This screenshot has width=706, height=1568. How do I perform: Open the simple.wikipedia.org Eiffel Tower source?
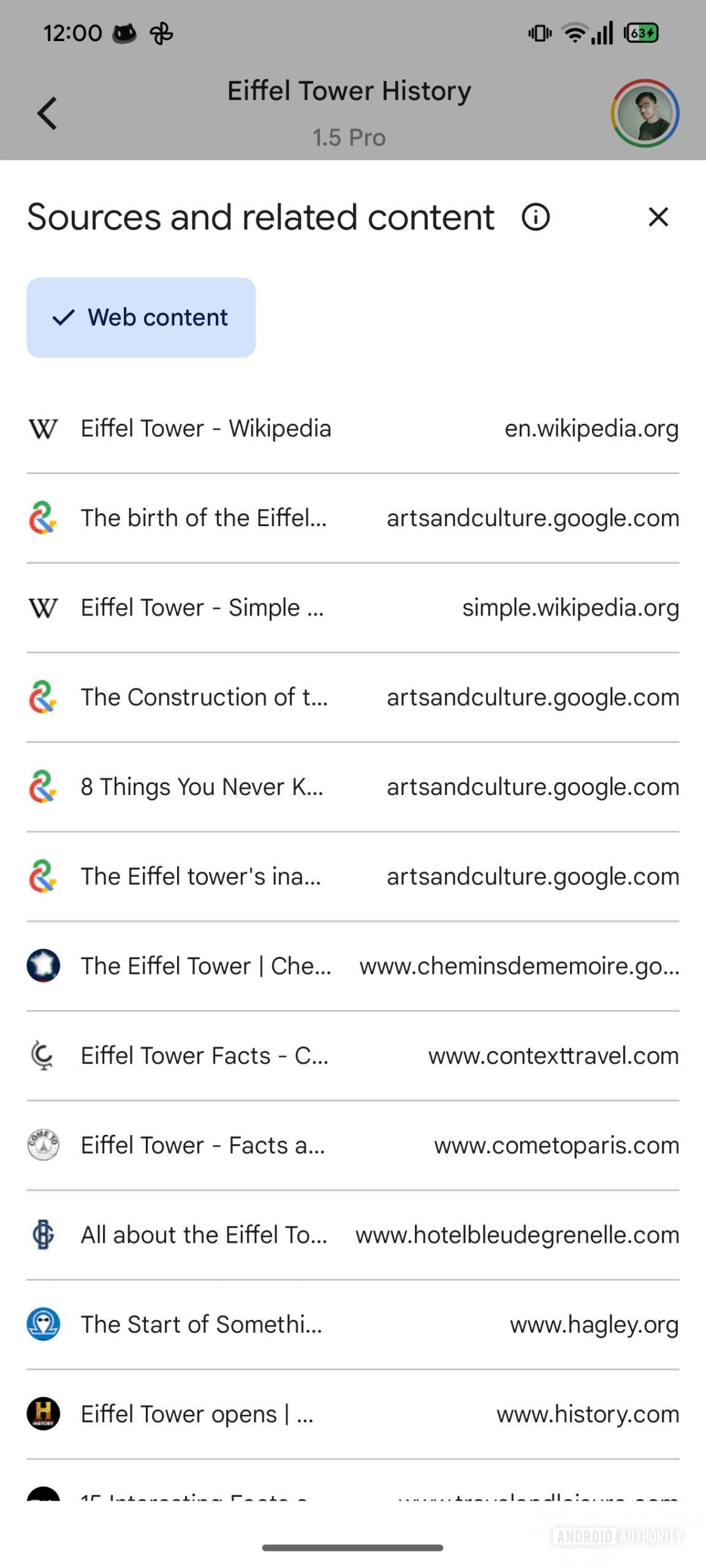click(x=352, y=608)
